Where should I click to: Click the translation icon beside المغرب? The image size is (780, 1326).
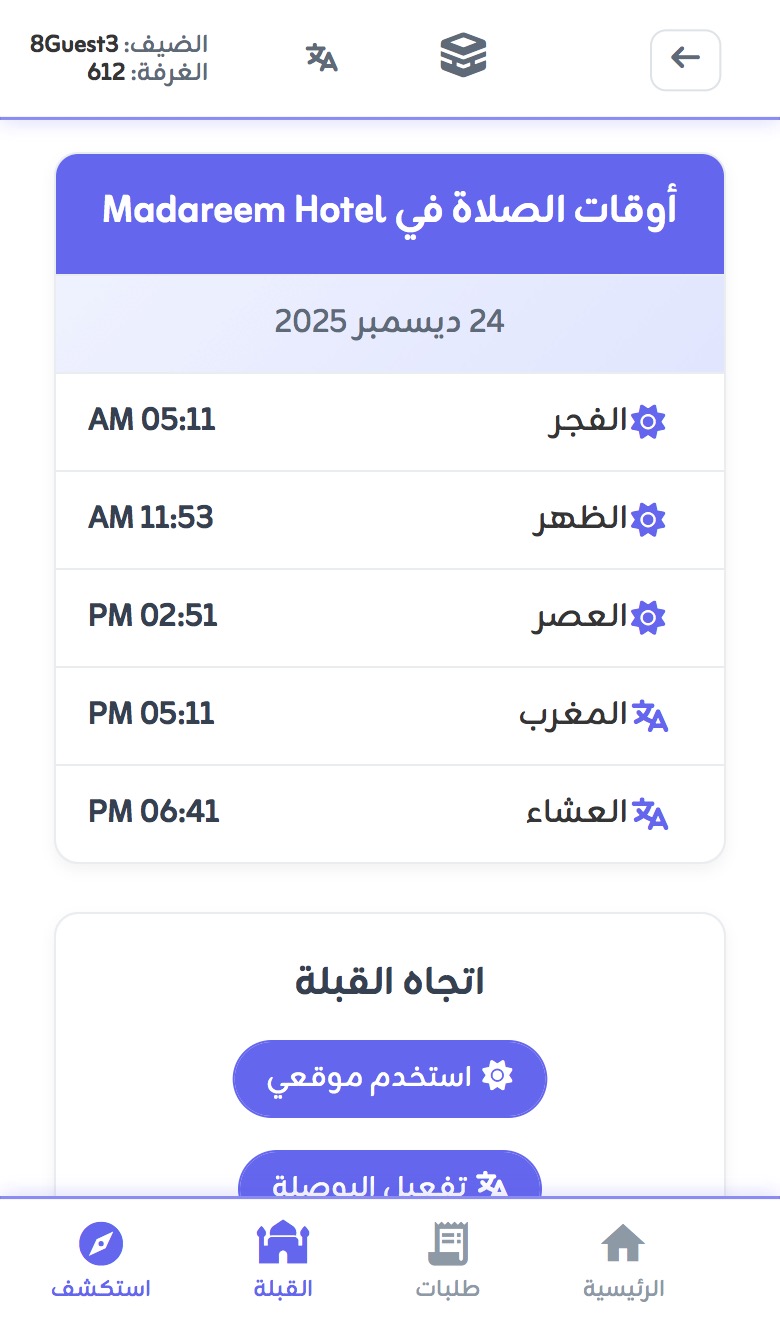[650, 714]
